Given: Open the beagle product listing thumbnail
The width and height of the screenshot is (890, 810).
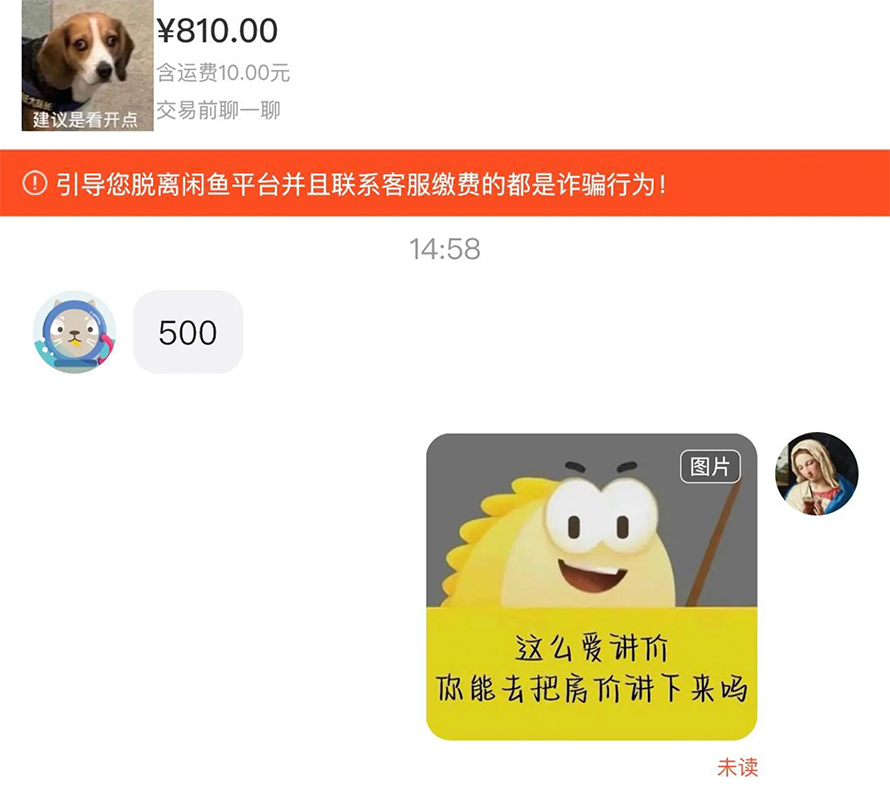Looking at the screenshot, I should coord(87,65).
